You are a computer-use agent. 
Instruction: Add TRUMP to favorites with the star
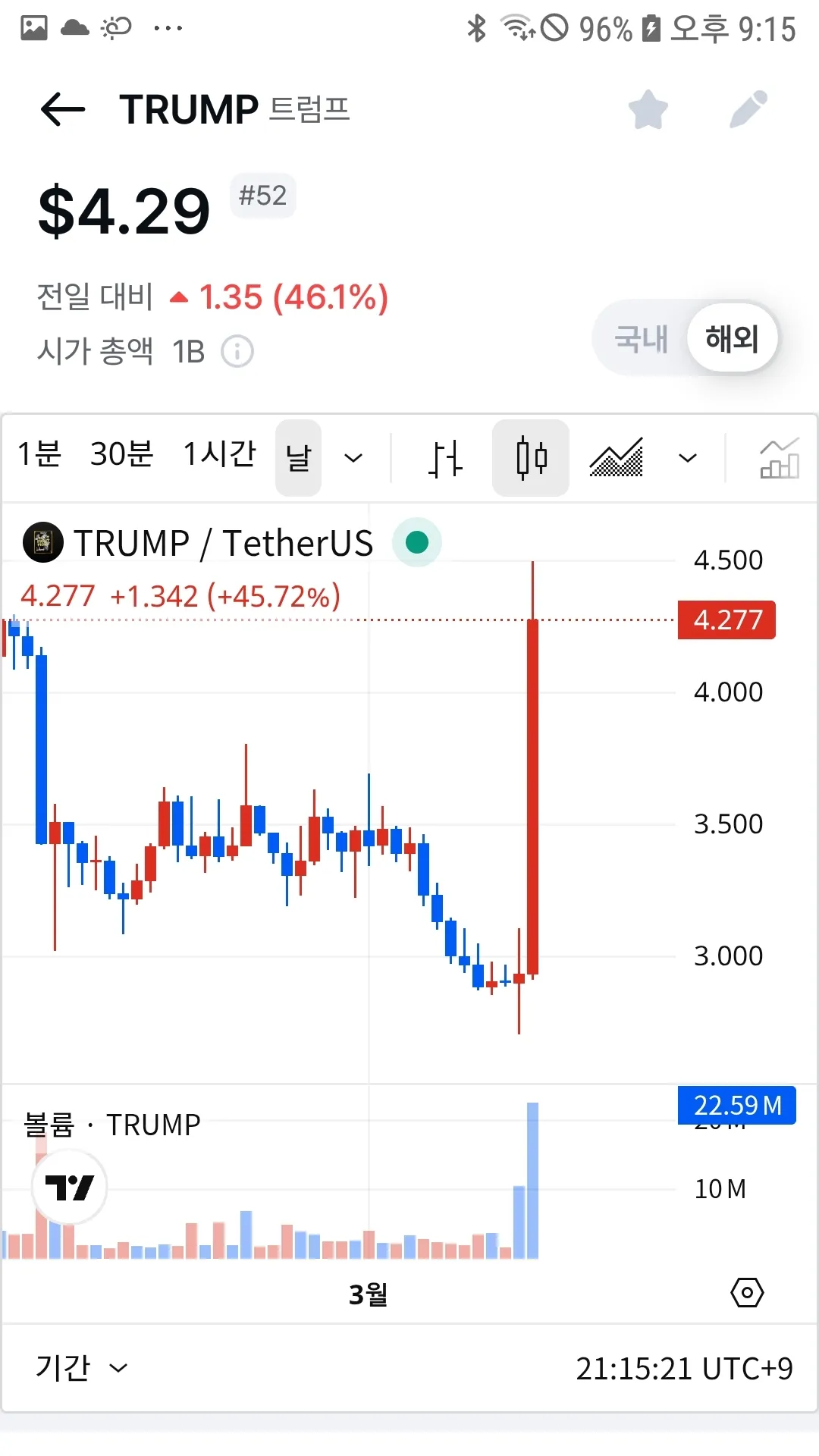click(x=648, y=110)
